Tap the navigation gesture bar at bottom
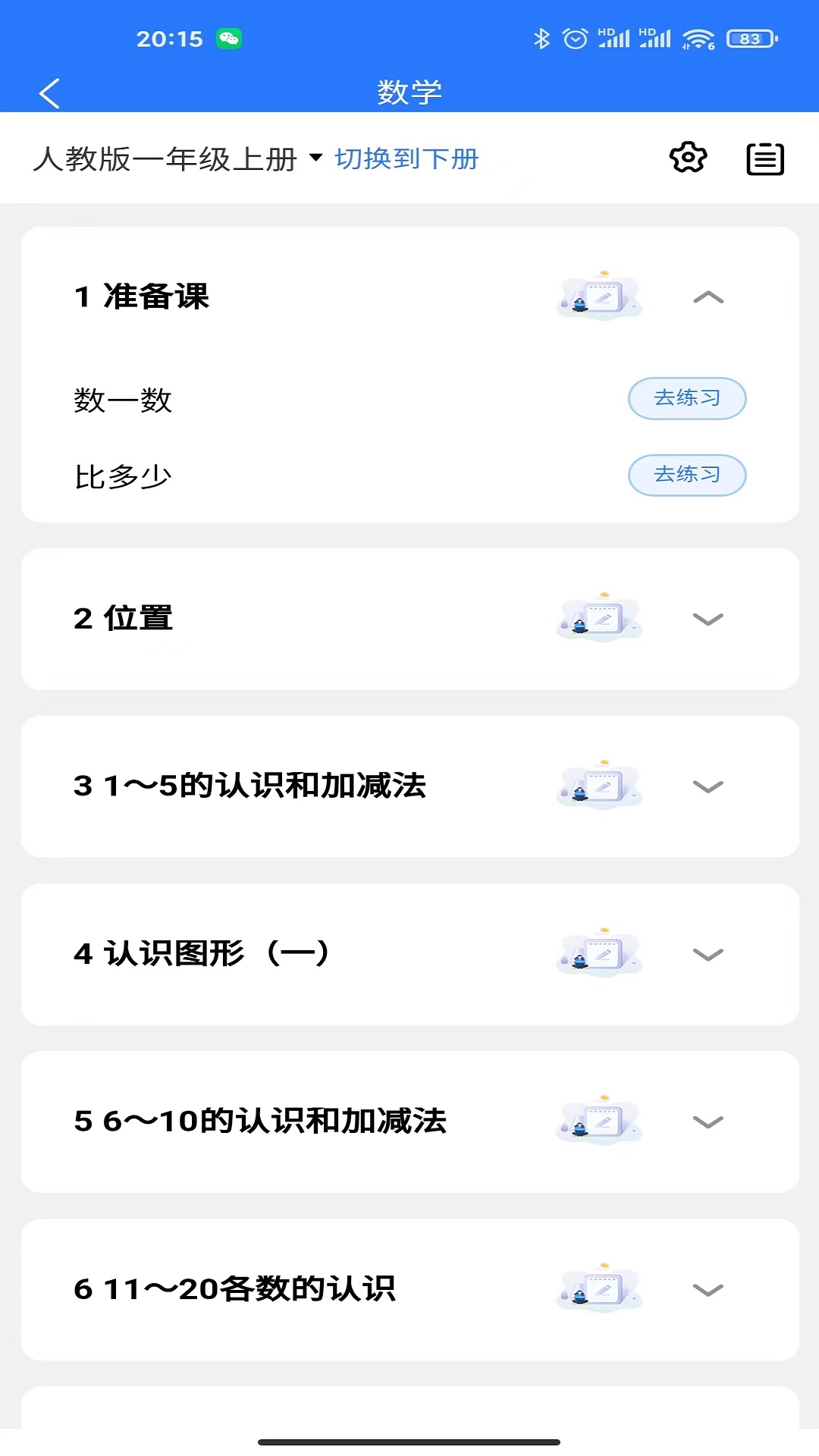Viewport: 819px width, 1456px height. (409, 1439)
